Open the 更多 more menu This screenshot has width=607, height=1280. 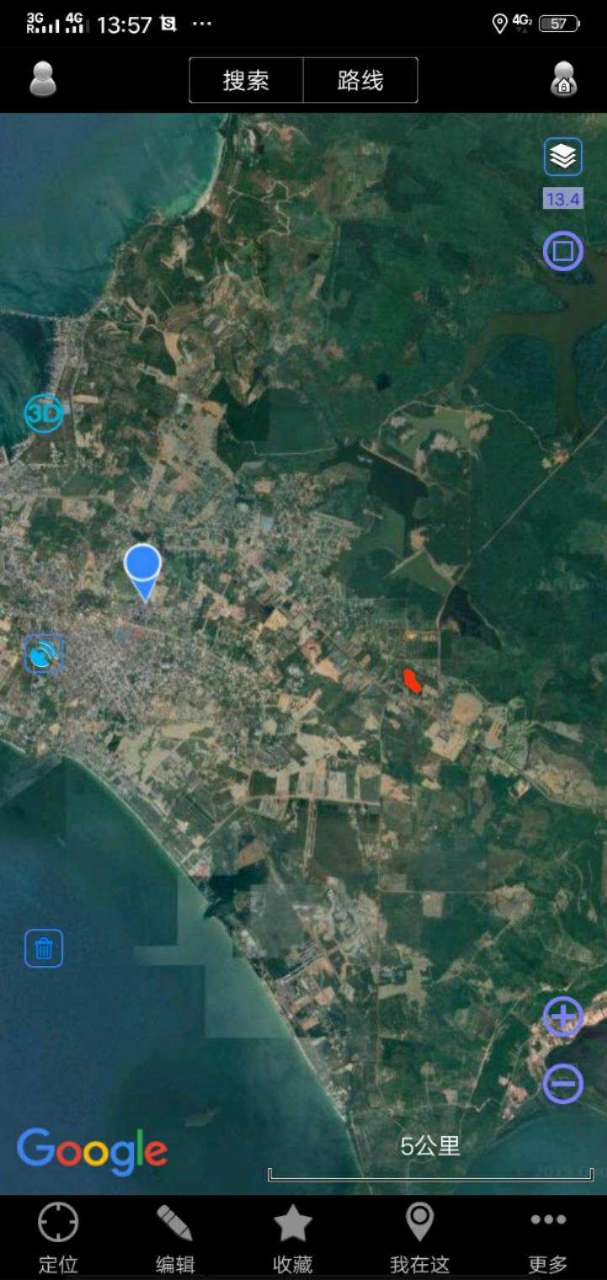pyautogui.click(x=548, y=1238)
